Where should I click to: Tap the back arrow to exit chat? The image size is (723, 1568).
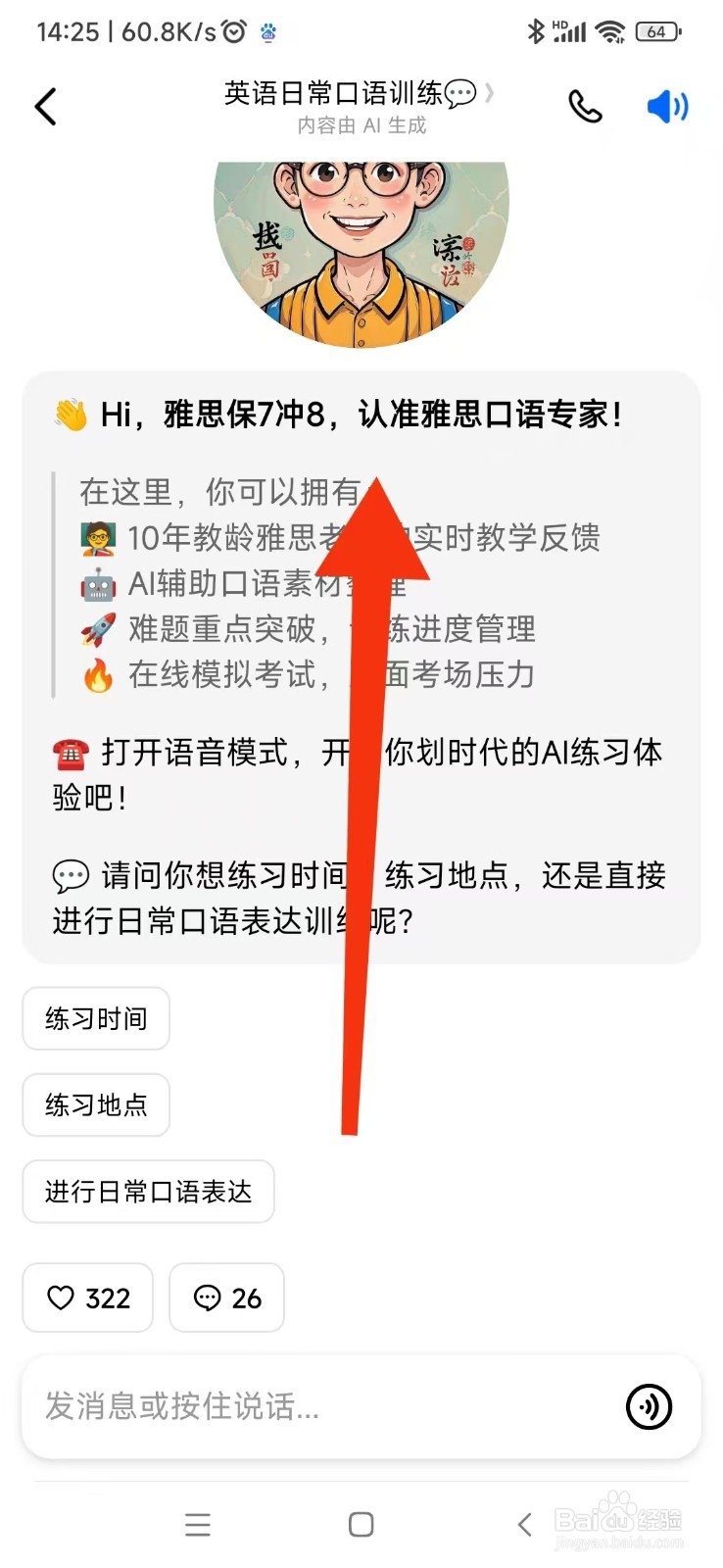45,106
